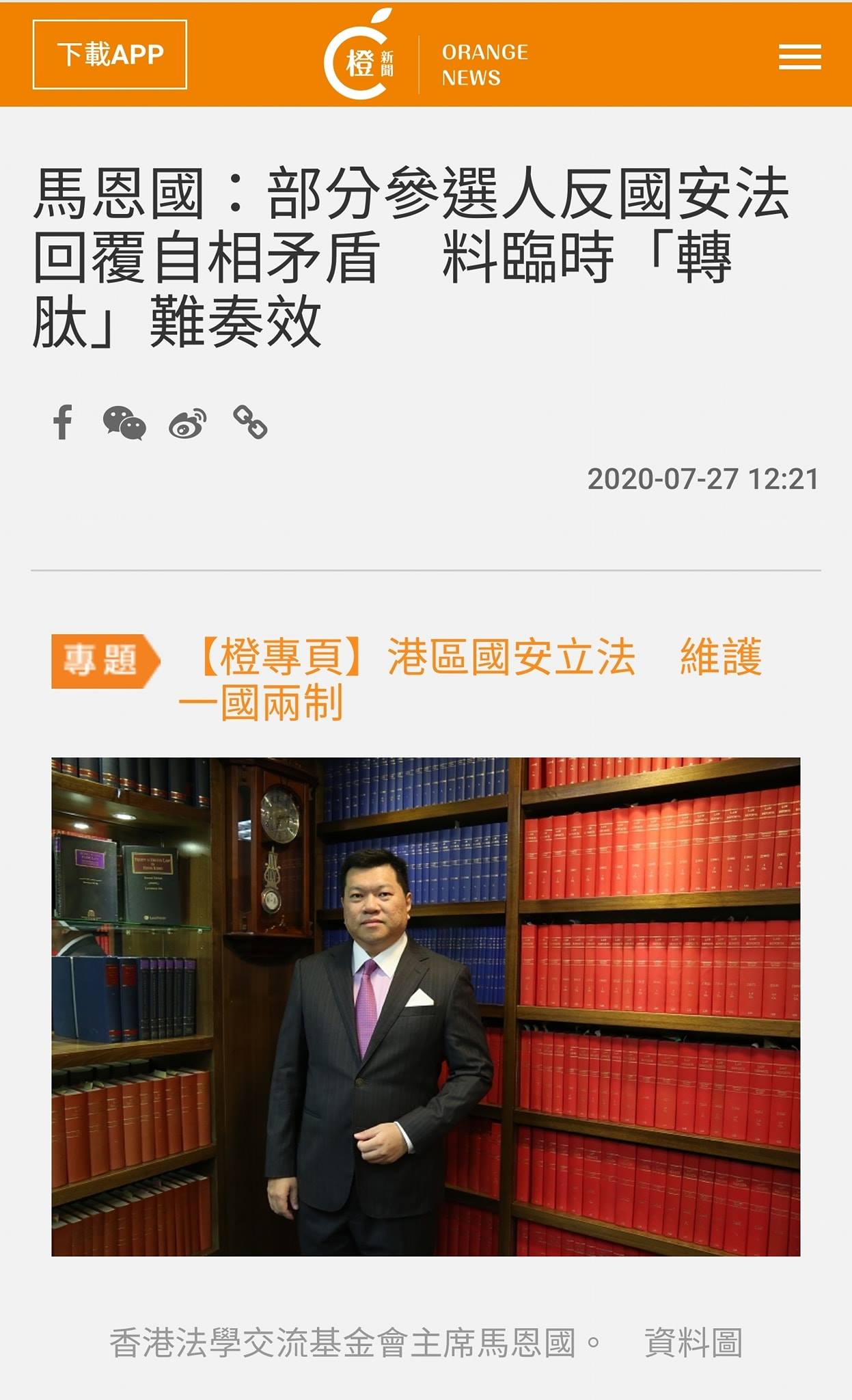852x1400 pixels.
Task: Share the article on Weibo
Action: [188, 423]
